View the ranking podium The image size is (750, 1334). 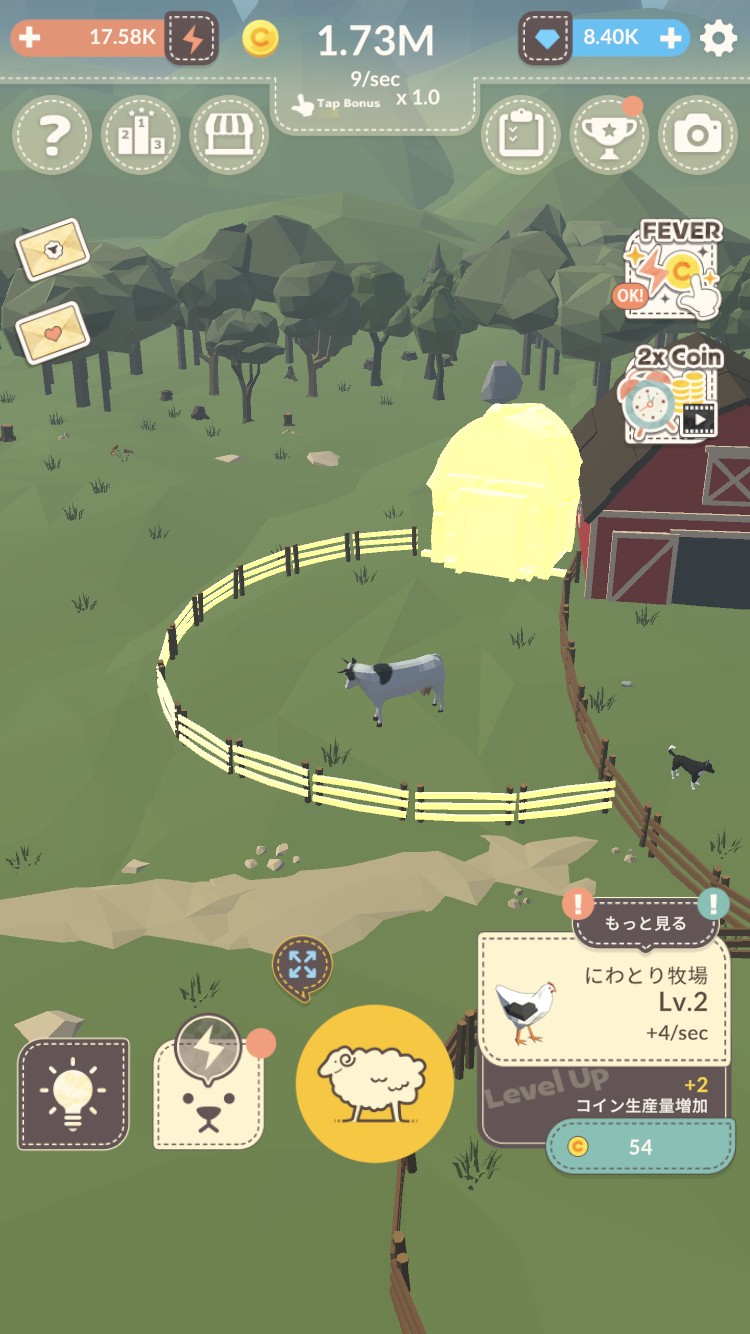pyautogui.click(x=140, y=136)
